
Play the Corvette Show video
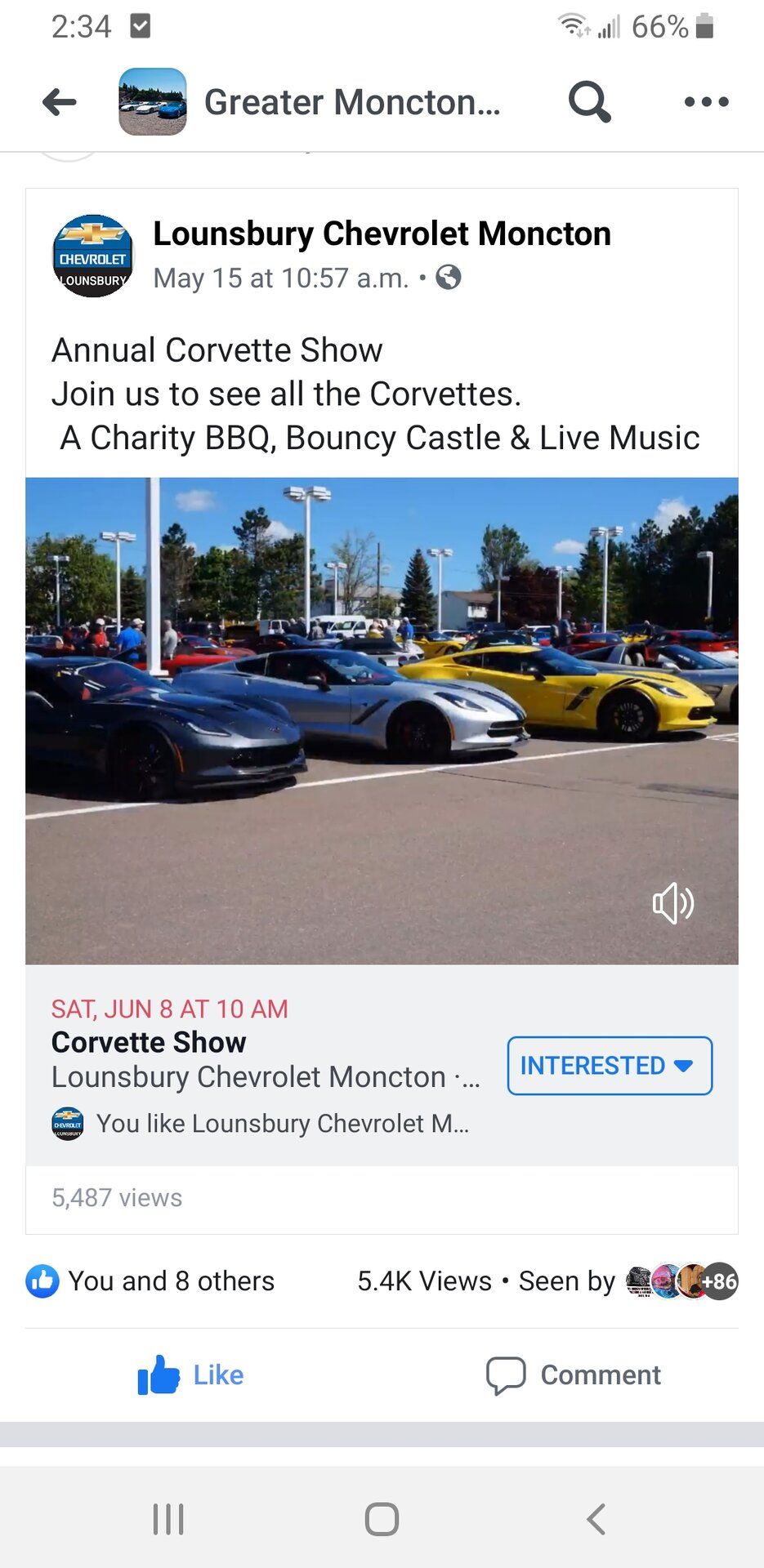(x=381, y=719)
